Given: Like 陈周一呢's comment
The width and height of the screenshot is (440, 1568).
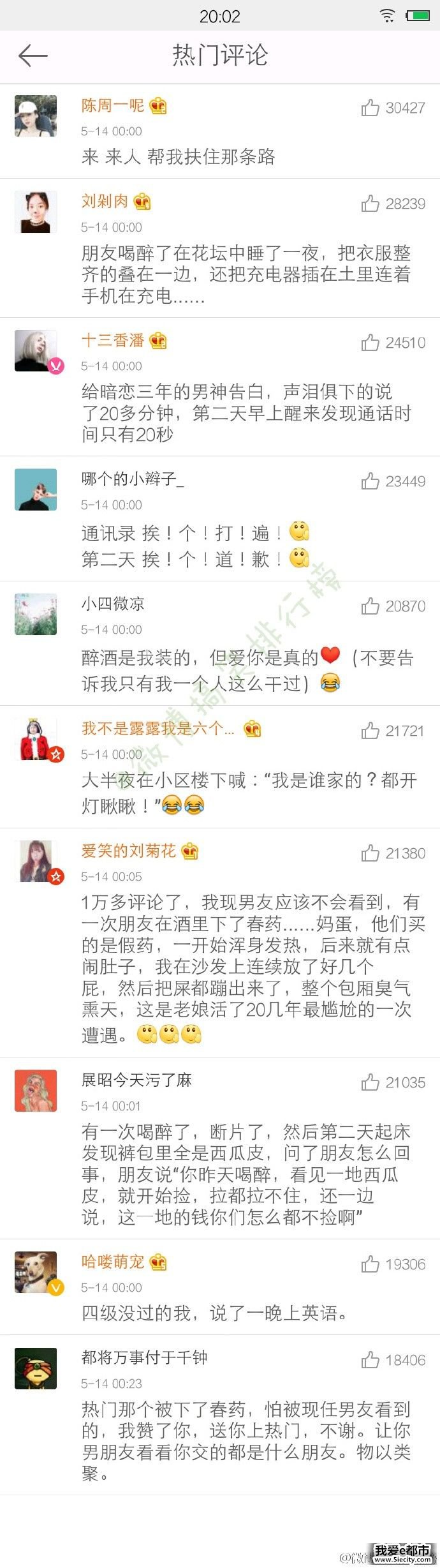Looking at the screenshot, I should (370, 108).
